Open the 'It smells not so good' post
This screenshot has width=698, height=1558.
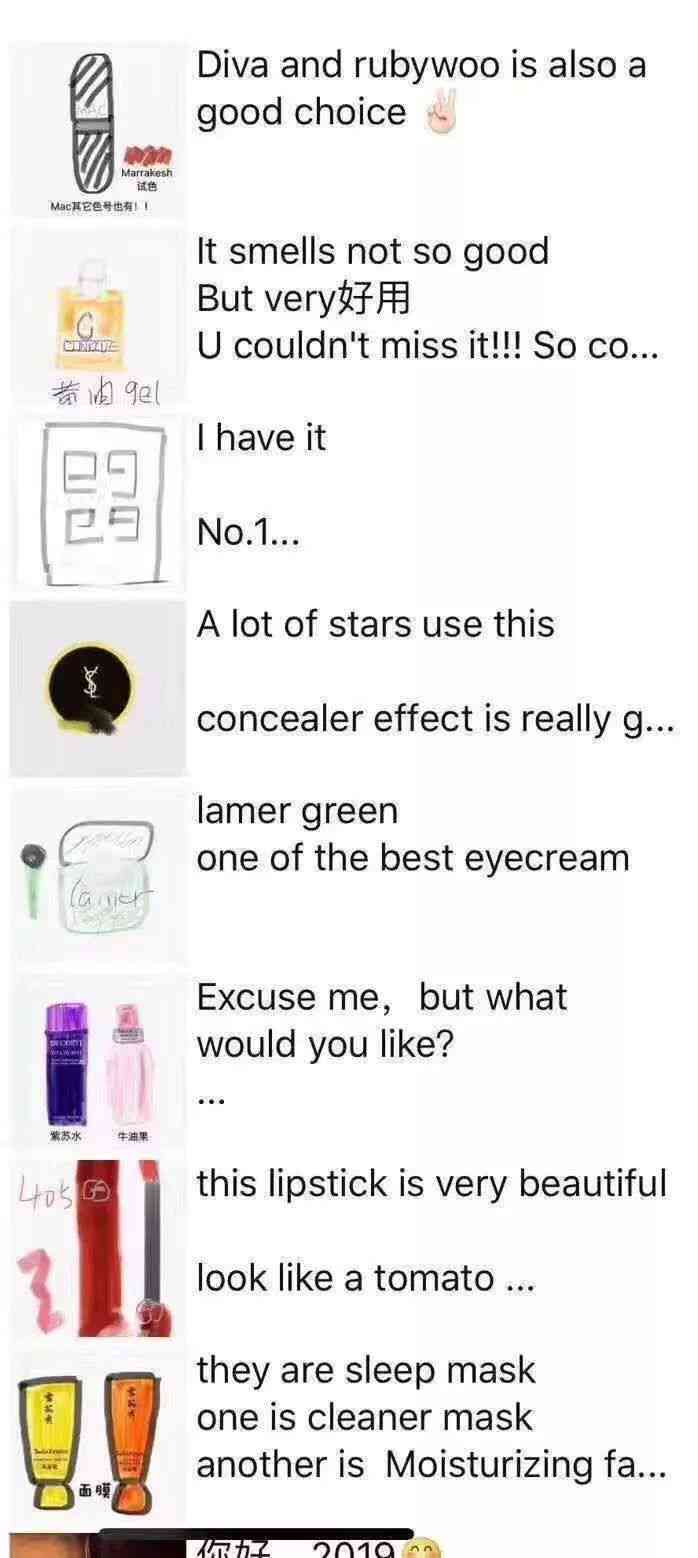point(420,298)
